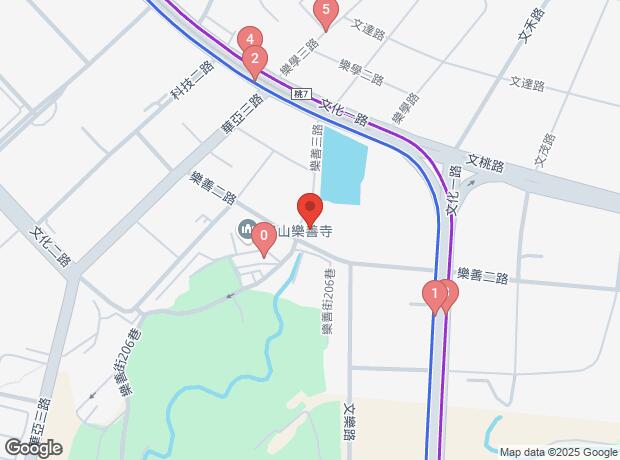
Task: Open map marker number 4
Action: click(x=249, y=39)
